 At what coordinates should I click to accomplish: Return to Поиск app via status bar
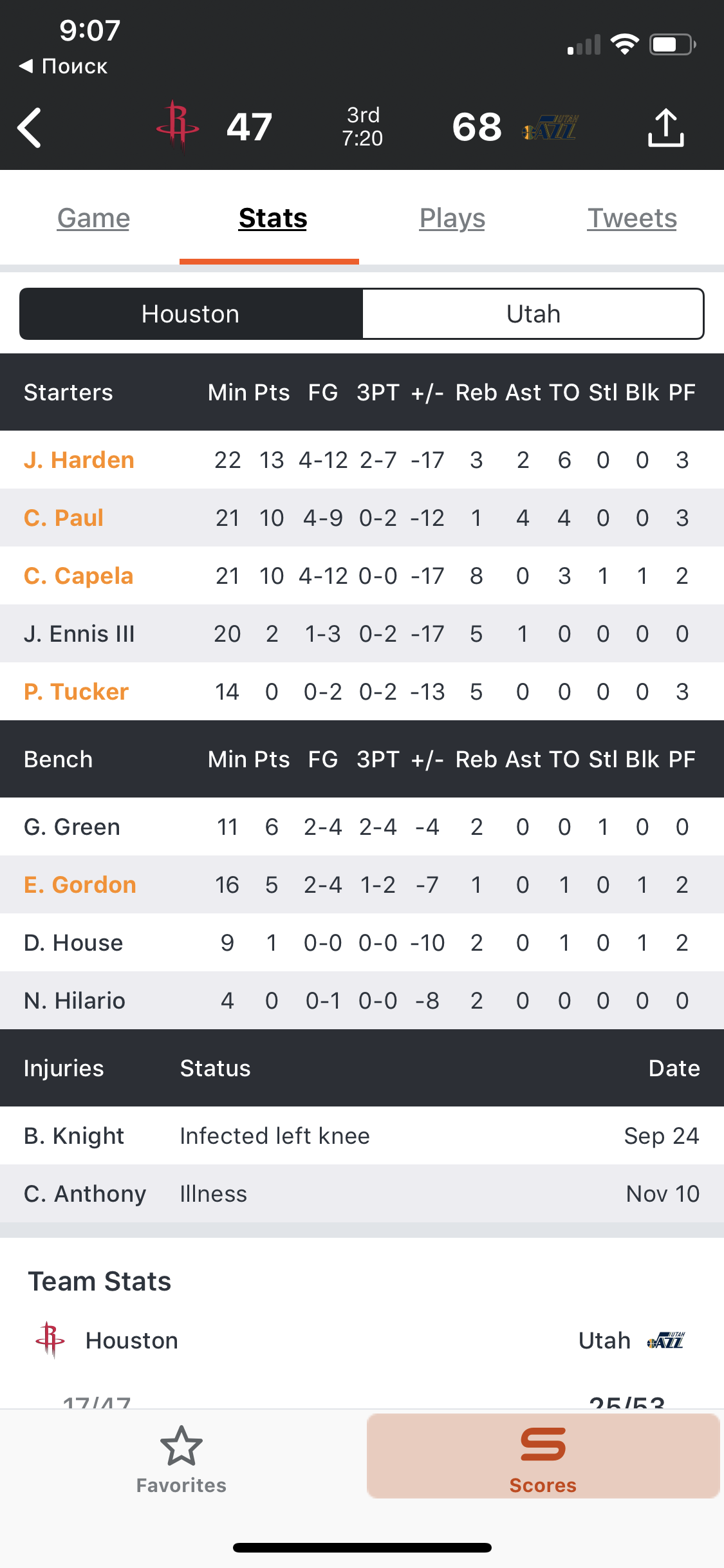(63, 66)
